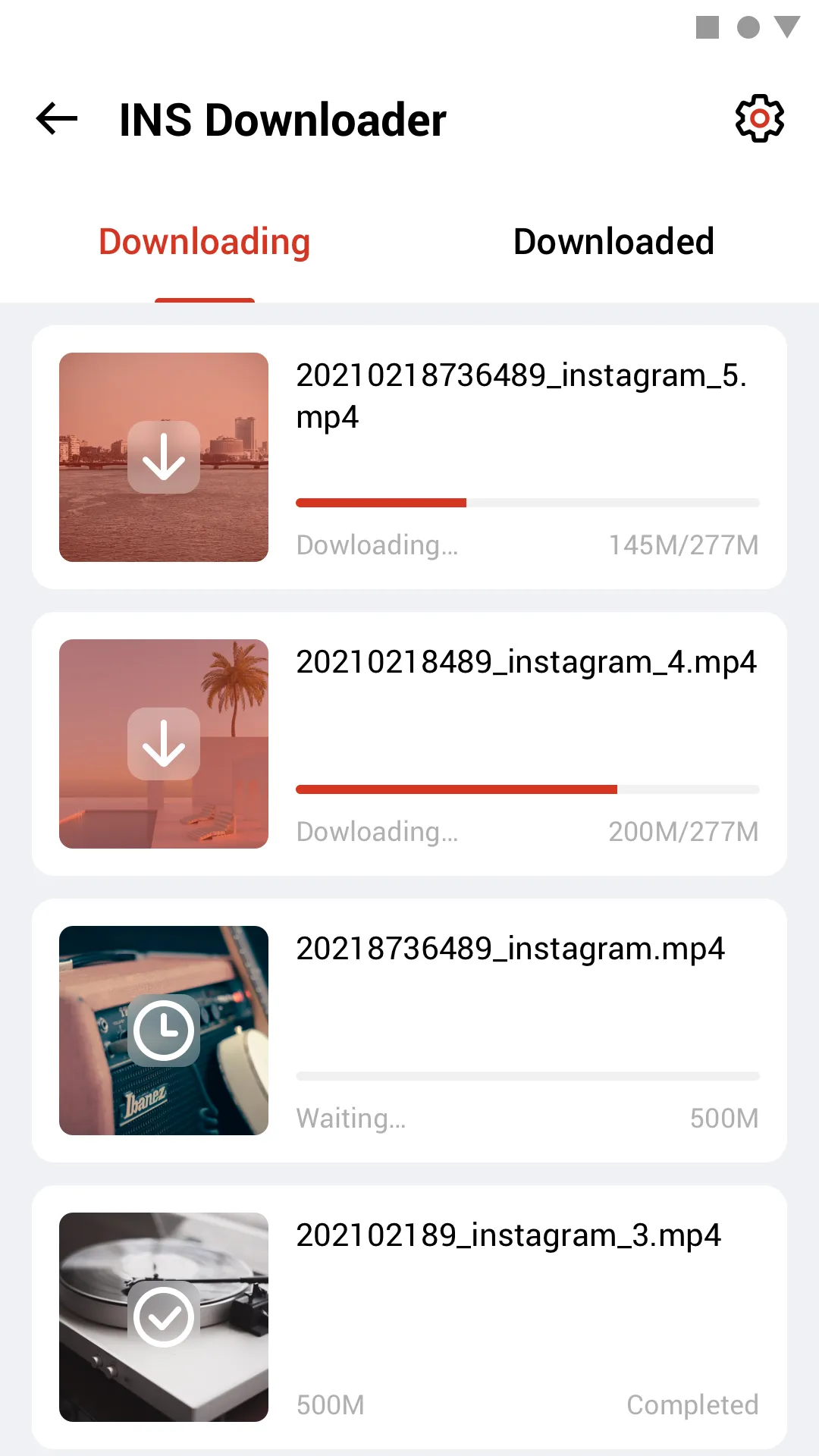Select the Downloading tab

click(x=205, y=242)
